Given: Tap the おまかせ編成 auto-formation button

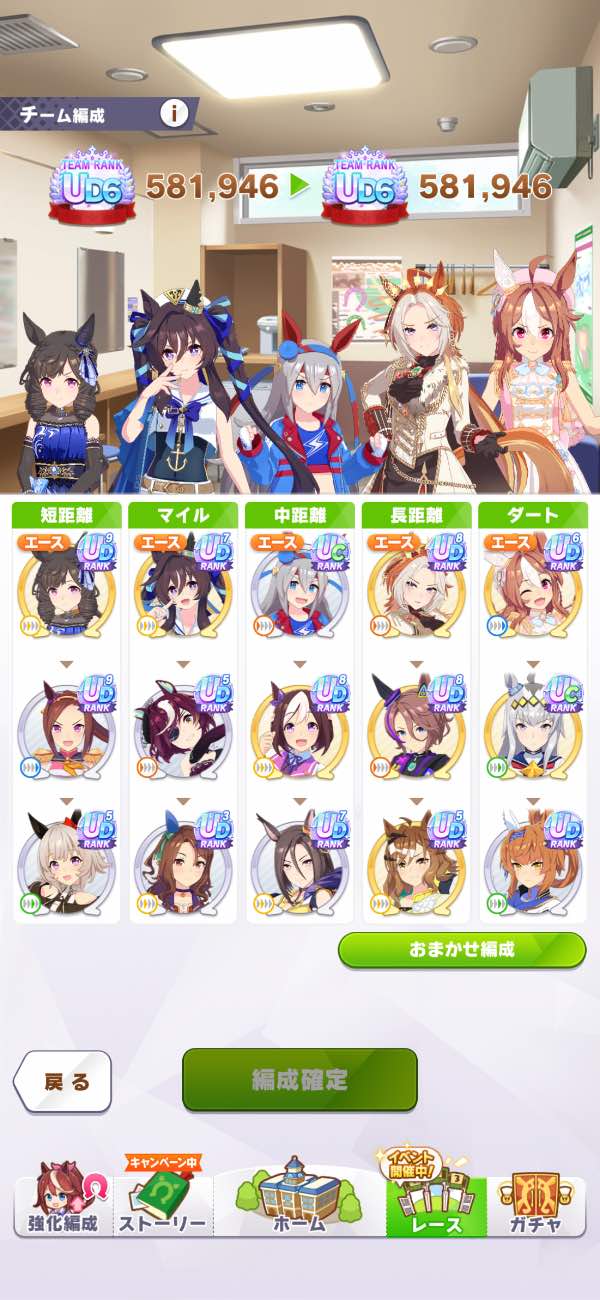Looking at the screenshot, I should (461, 950).
